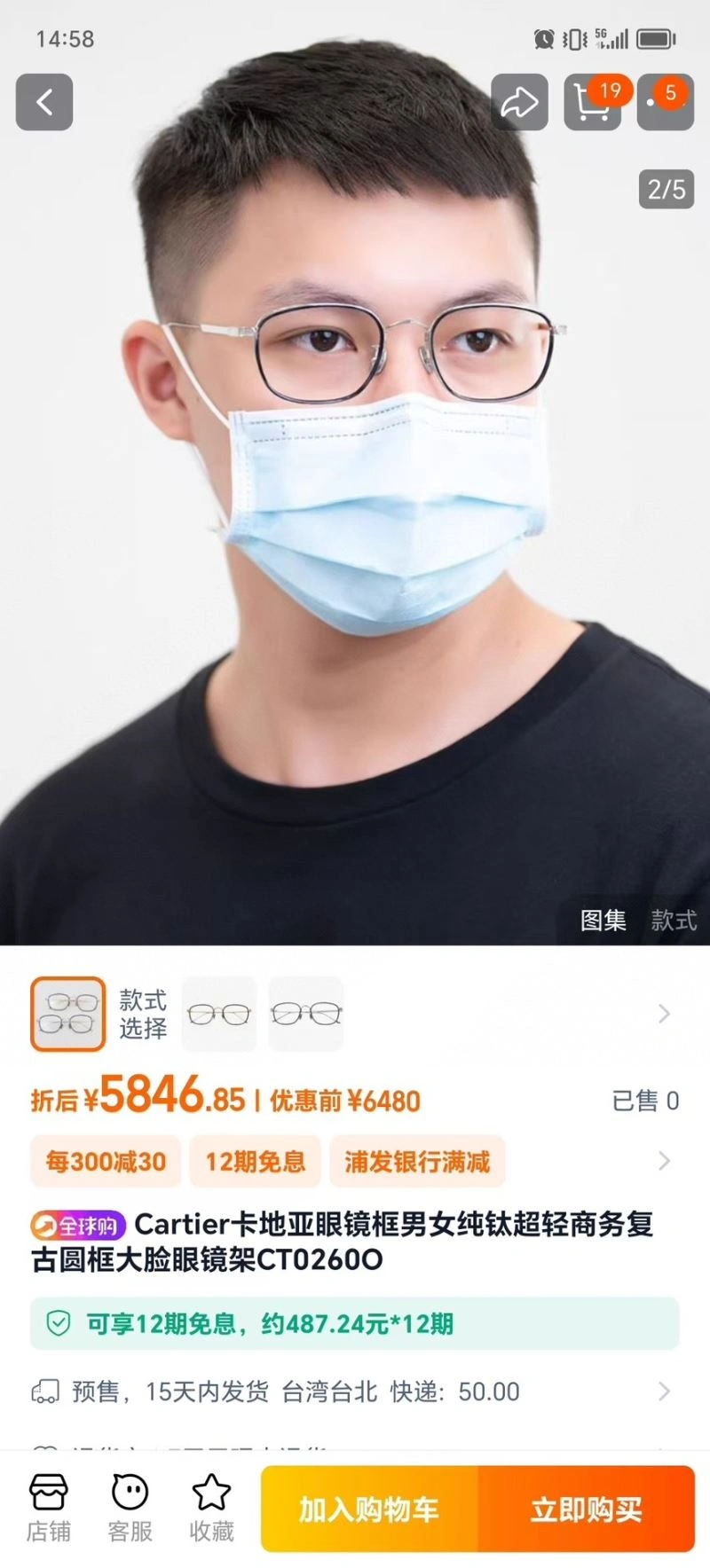Open the more options menu
Screen dimensions: 710x1568
[664, 102]
